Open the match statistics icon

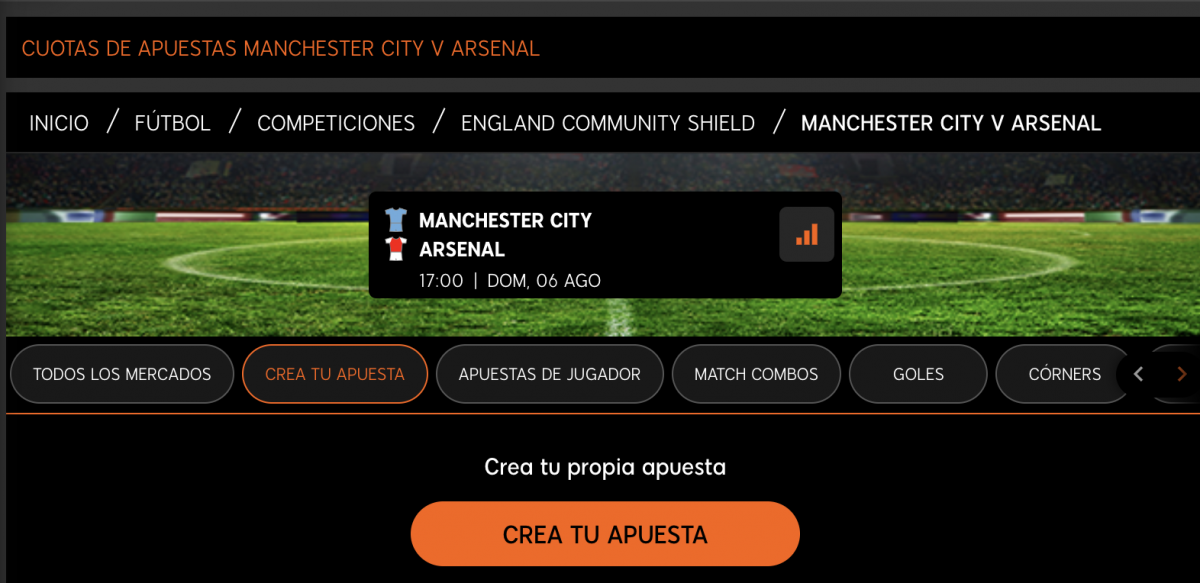coord(806,235)
